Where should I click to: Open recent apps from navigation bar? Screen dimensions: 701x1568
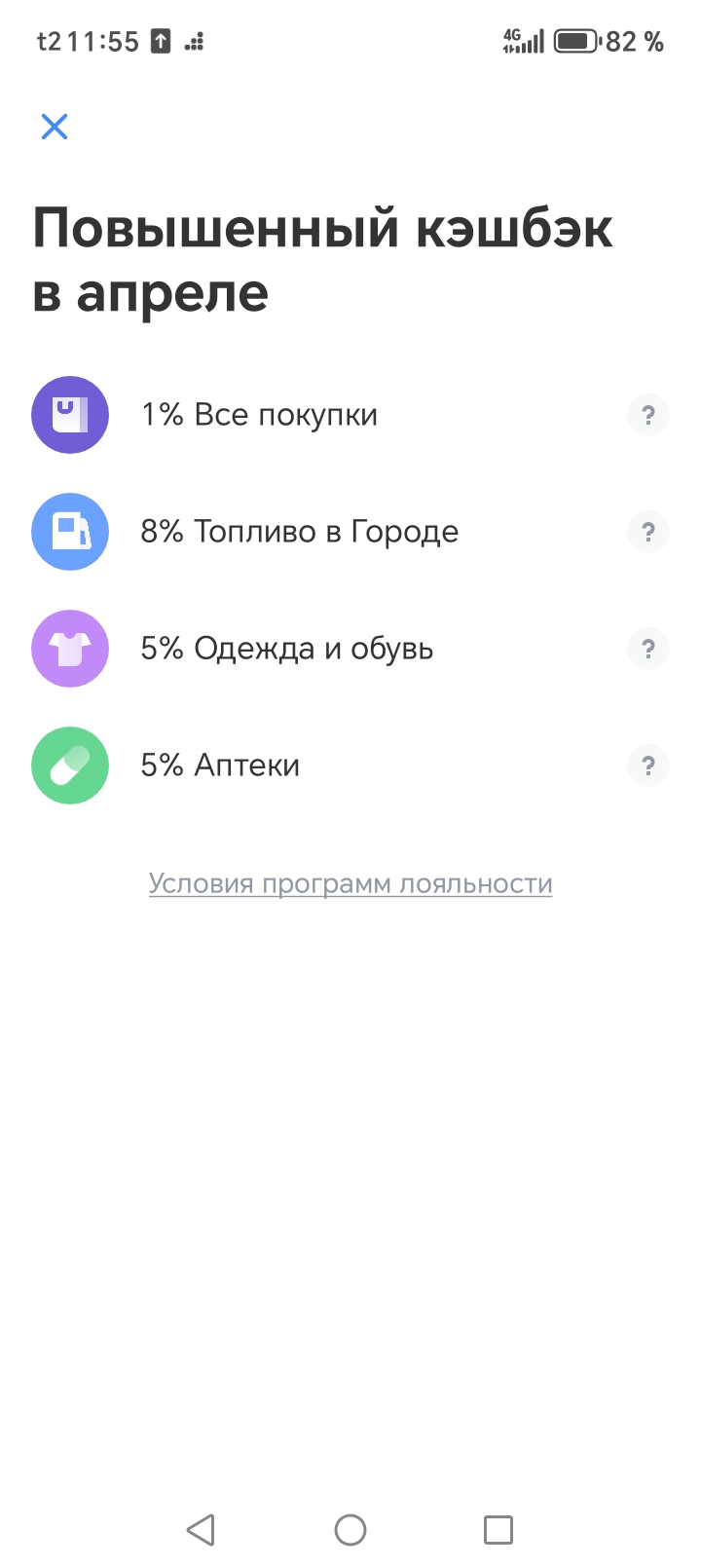pos(498,1529)
